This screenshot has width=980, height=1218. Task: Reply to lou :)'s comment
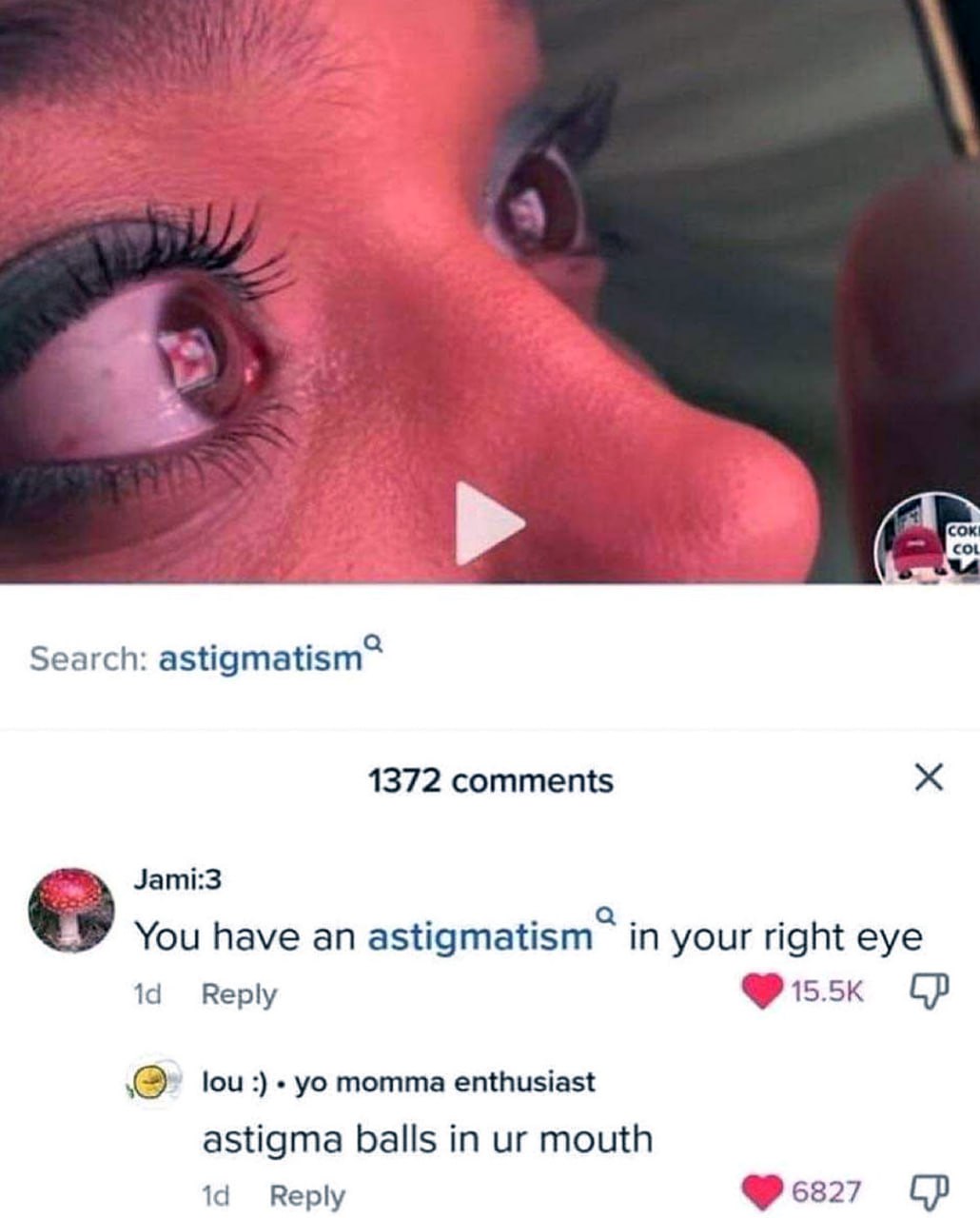click(307, 1195)
